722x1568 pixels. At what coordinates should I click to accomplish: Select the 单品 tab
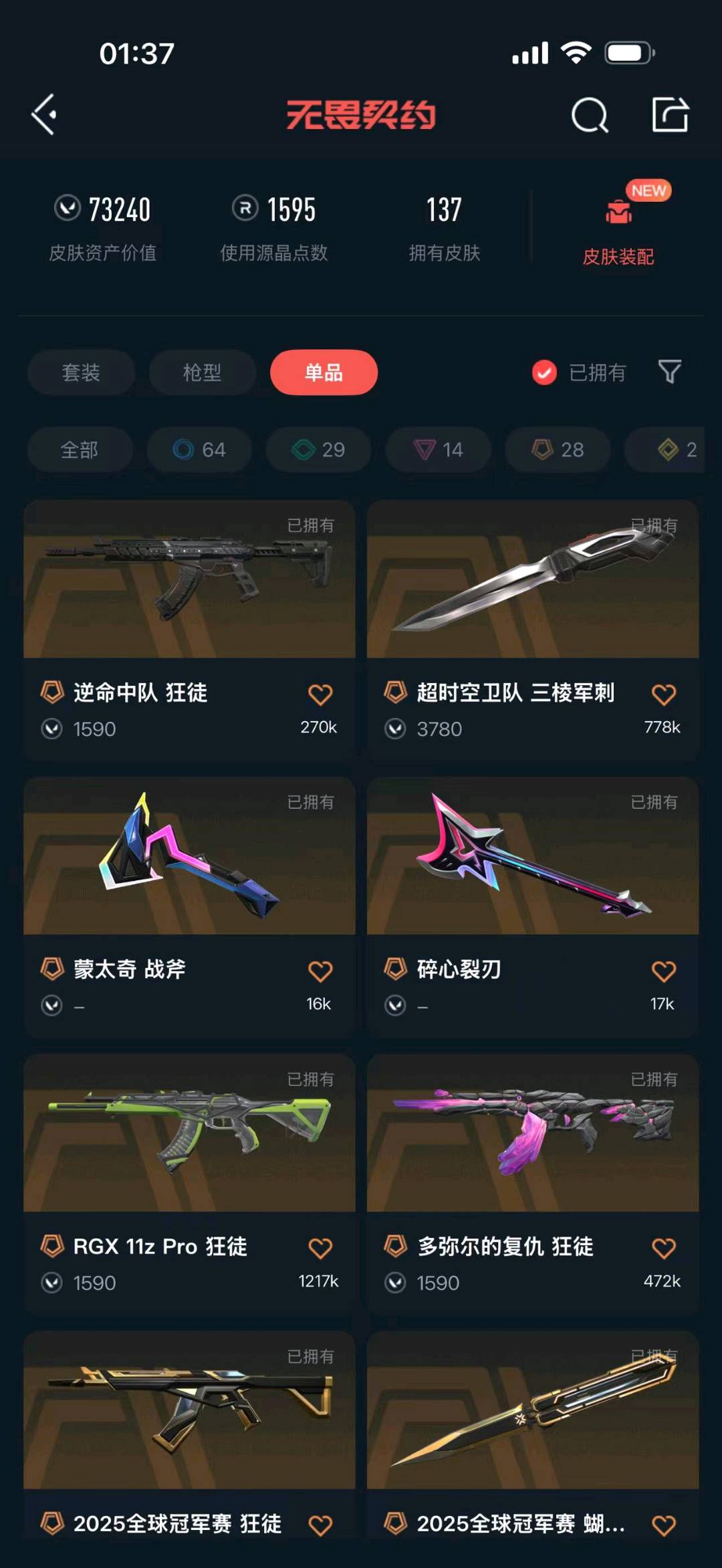coord(324,372)
